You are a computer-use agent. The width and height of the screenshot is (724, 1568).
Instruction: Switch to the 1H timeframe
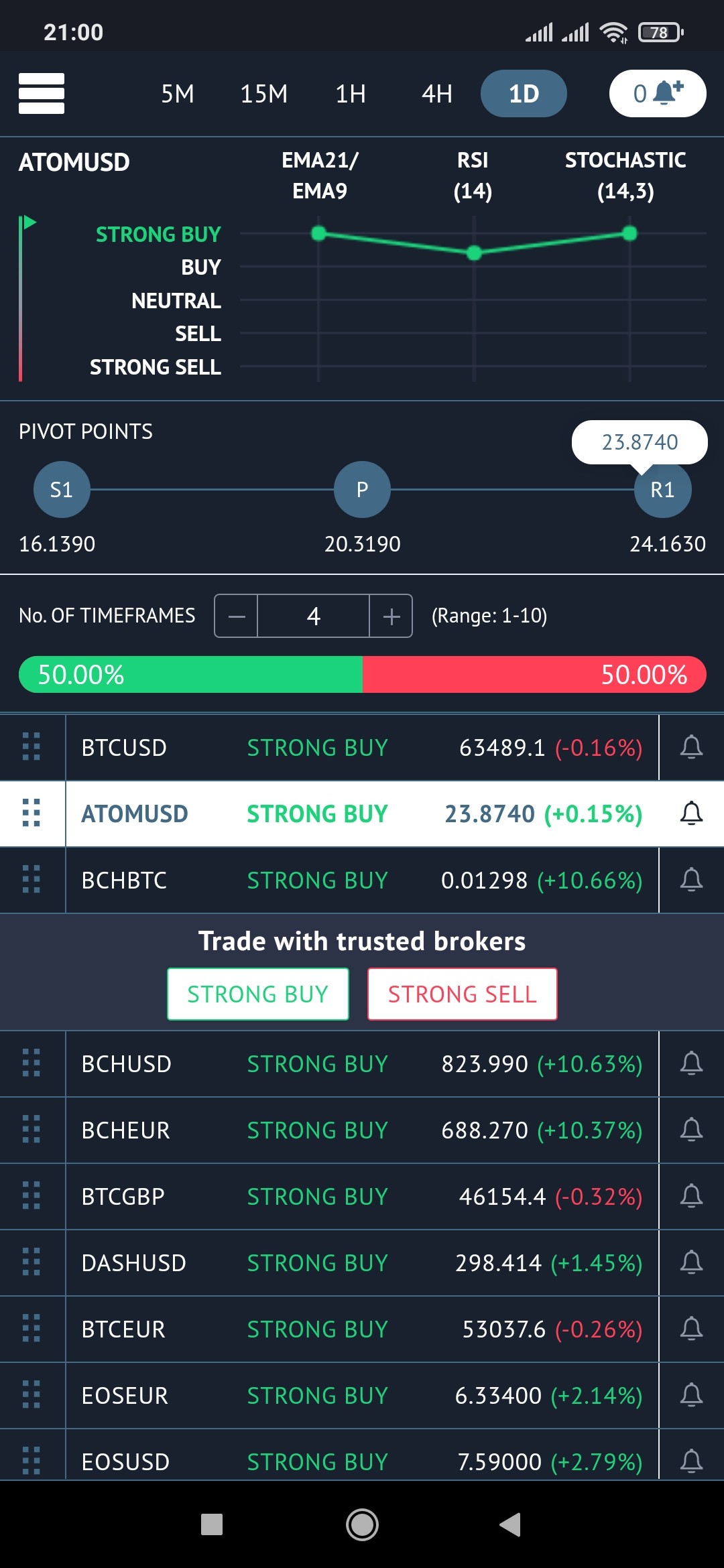click(x=351, y=94)
